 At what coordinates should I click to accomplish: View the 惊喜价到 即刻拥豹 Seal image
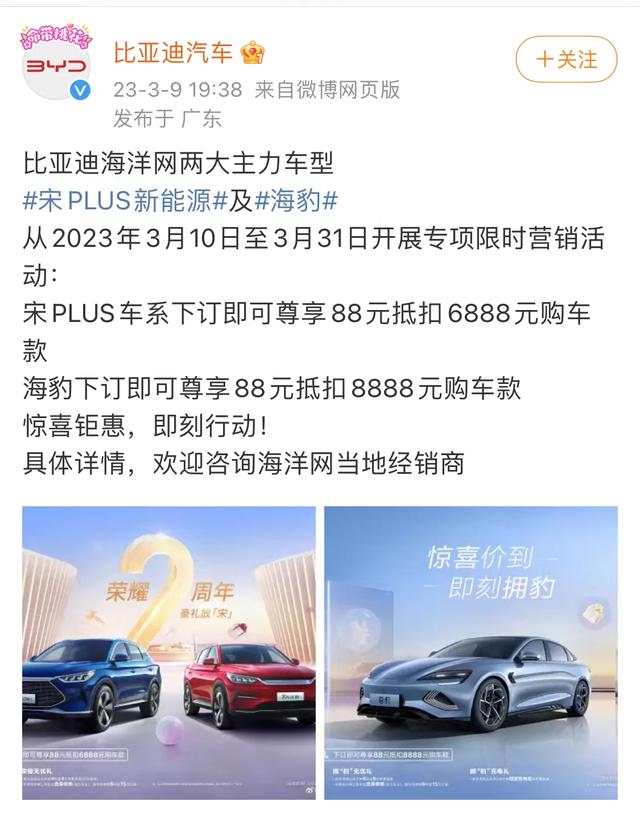click(471, 652)
